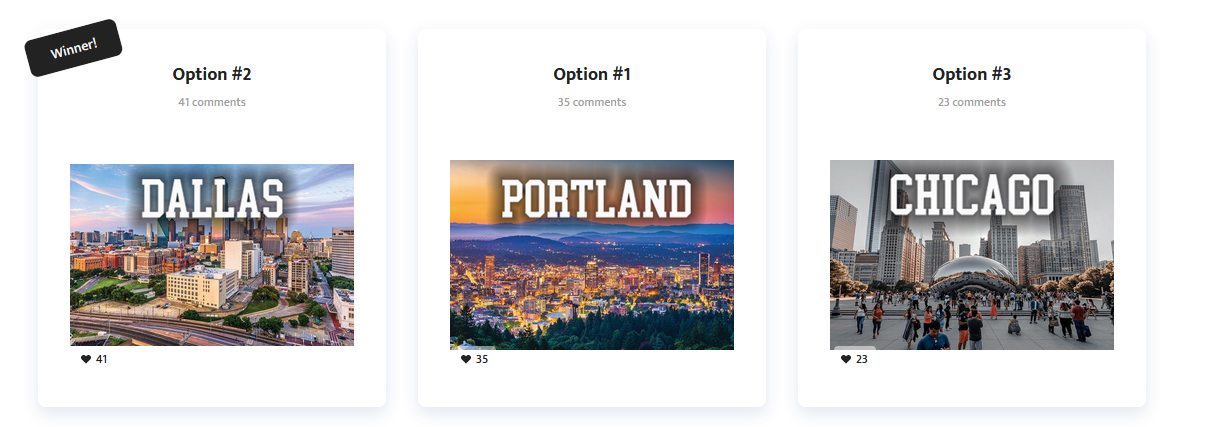
Task: View the 23 comments on Option #3
Action: tap(972, 102)
